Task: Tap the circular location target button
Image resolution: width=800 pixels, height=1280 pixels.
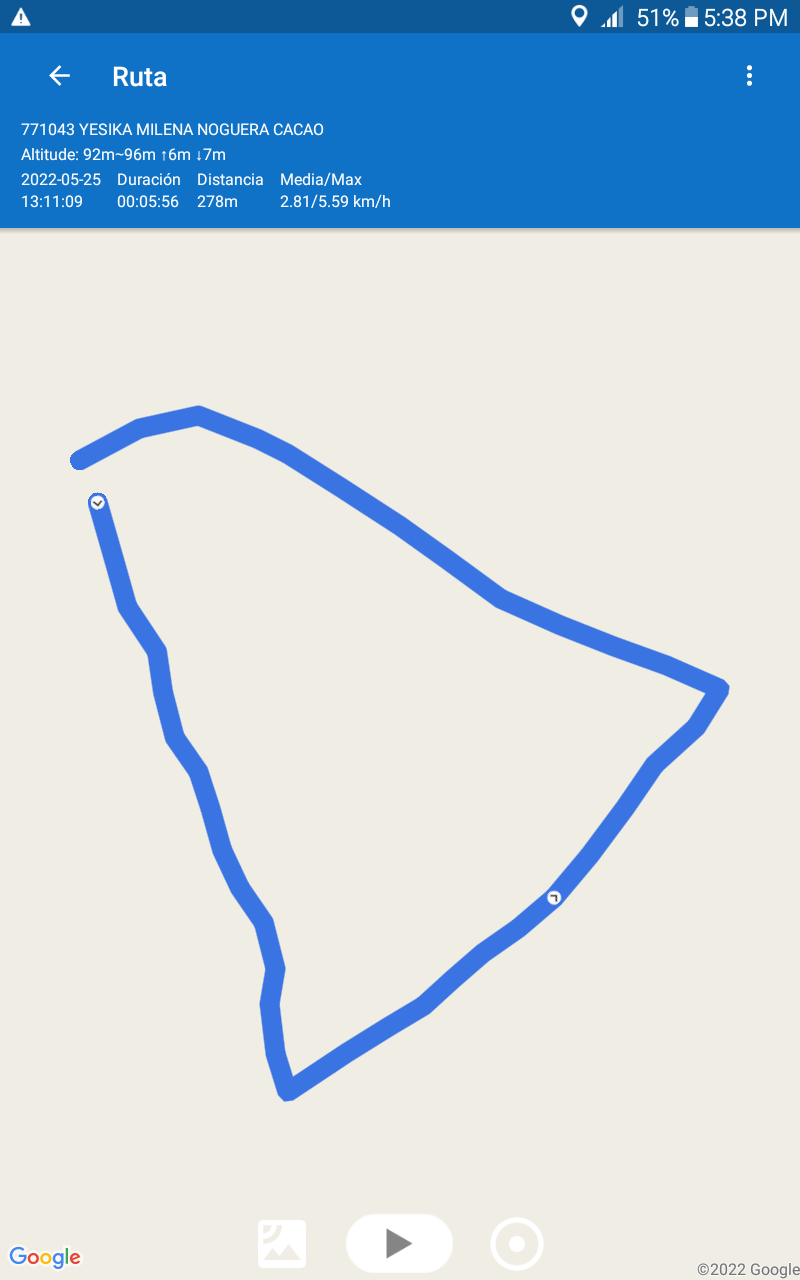Action: (x=517, y=1244)
